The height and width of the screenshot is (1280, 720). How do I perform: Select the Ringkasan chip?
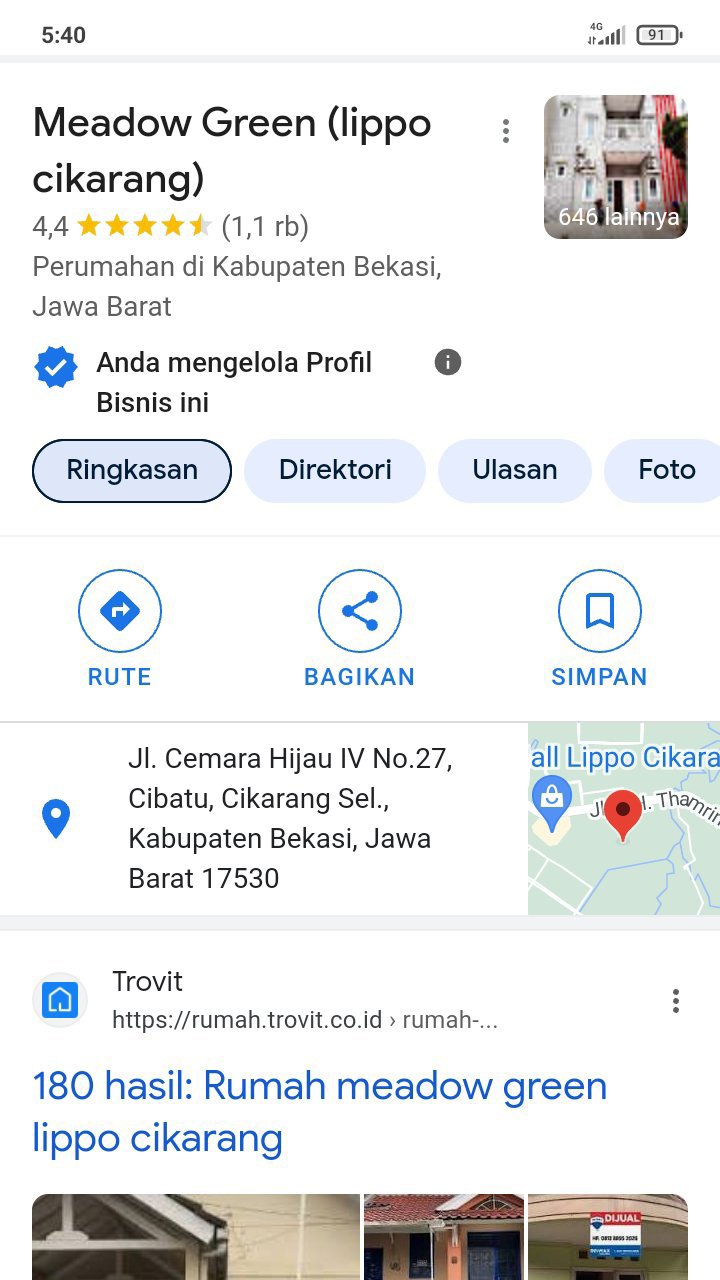pos(132,471)
